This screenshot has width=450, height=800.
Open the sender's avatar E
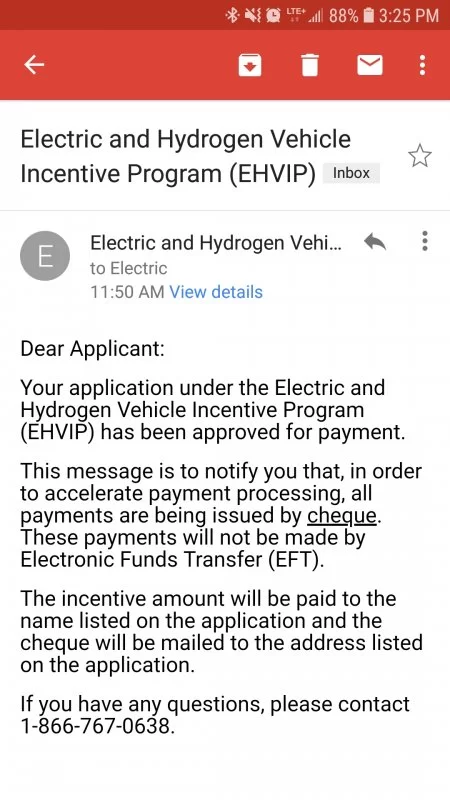point(45,256)
